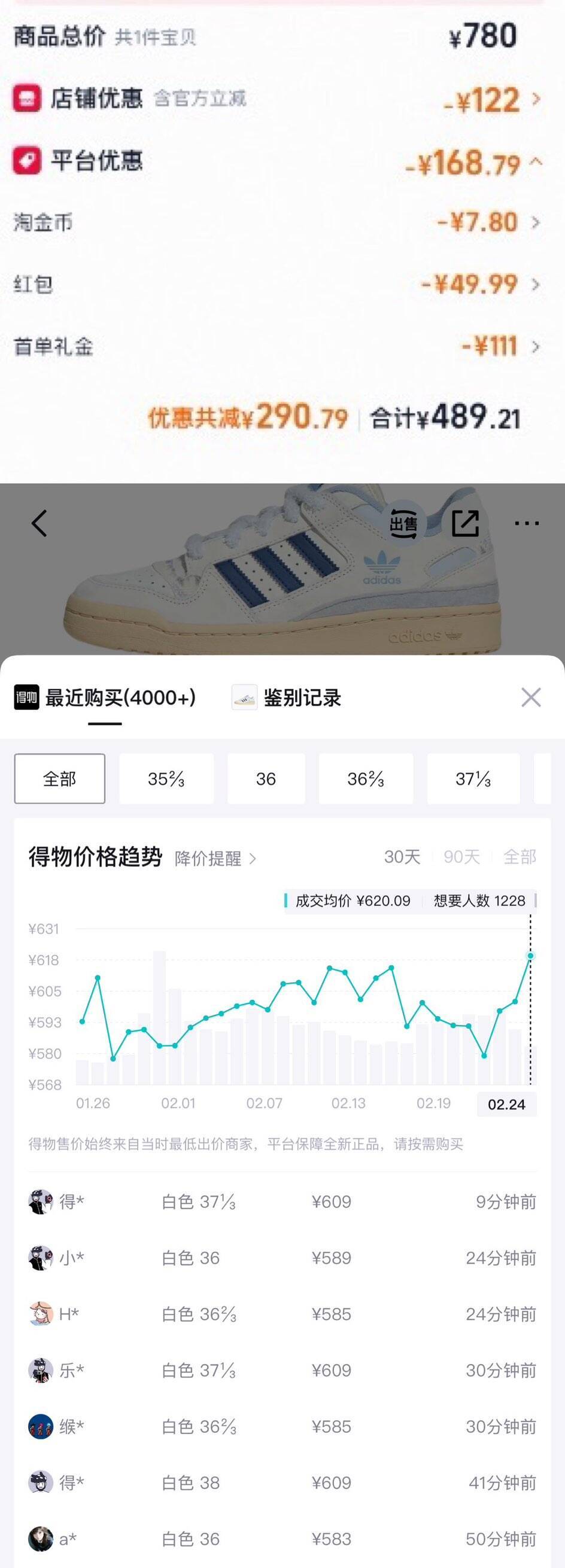The height and width of the screenshot is (1568, 565).
Task: Open the three-dot overflow menu
Action: pyautogui.click(x=527, y=523)
